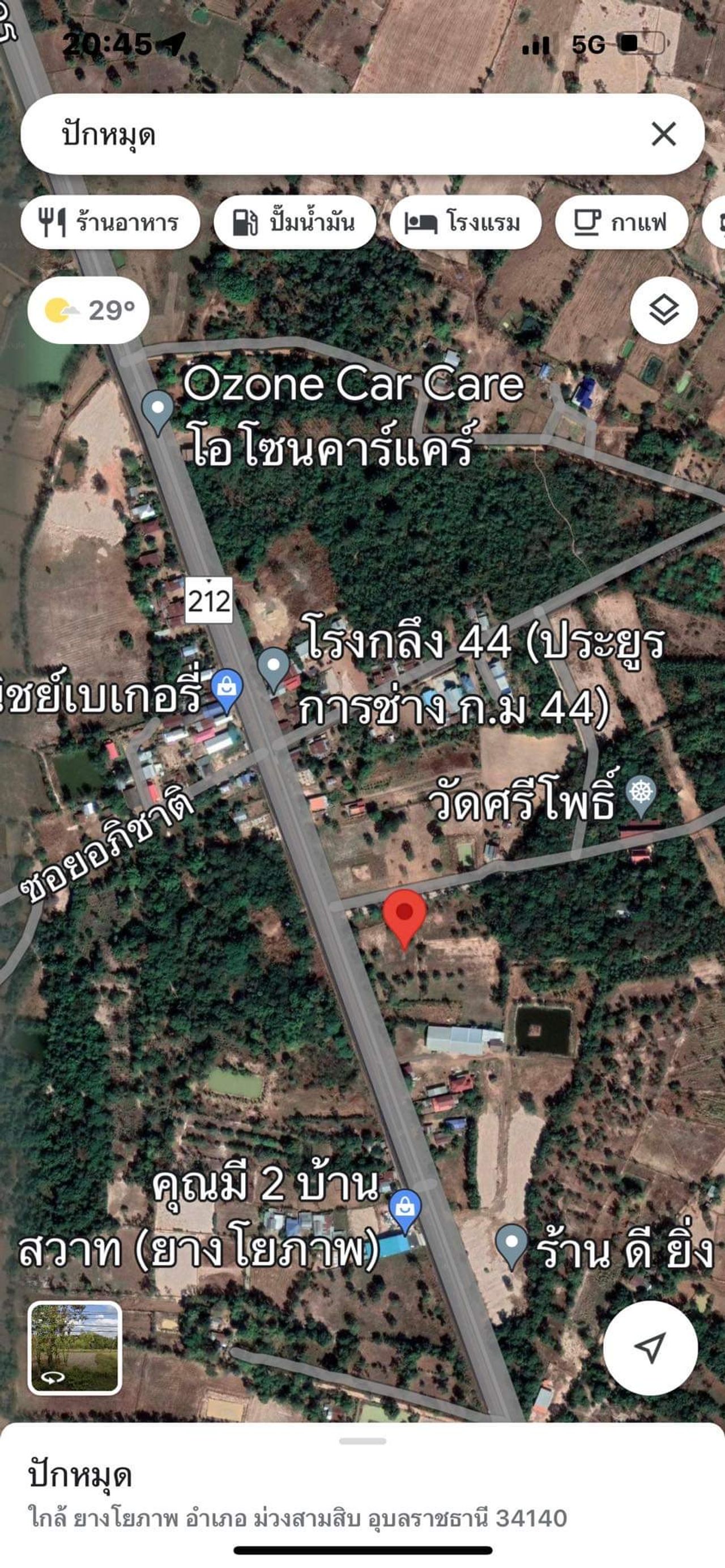Open the Ozone Car Care marker
Viewport: 725px width, 1568px height.
157,410
